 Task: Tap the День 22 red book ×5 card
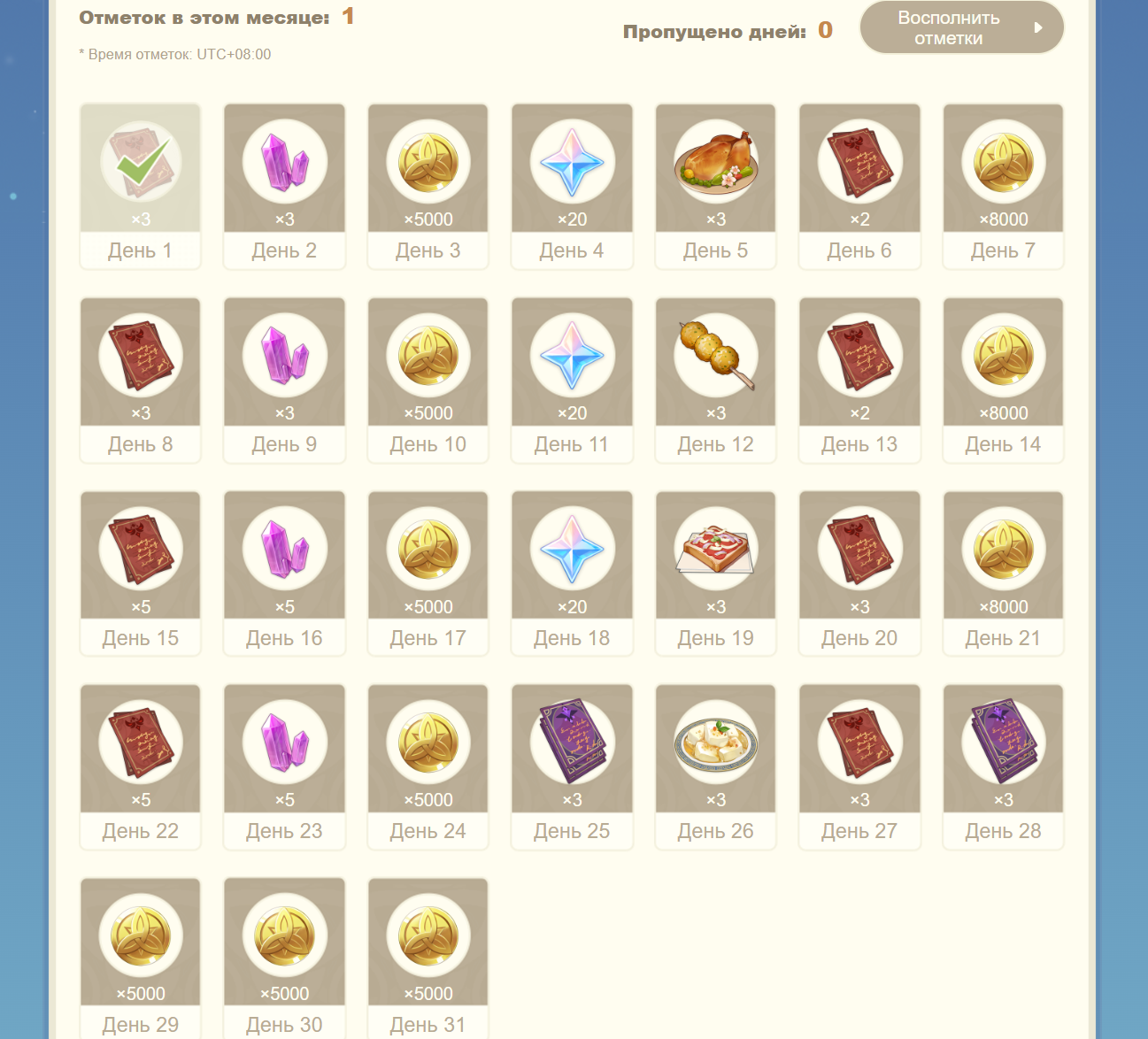click(141, 766)
